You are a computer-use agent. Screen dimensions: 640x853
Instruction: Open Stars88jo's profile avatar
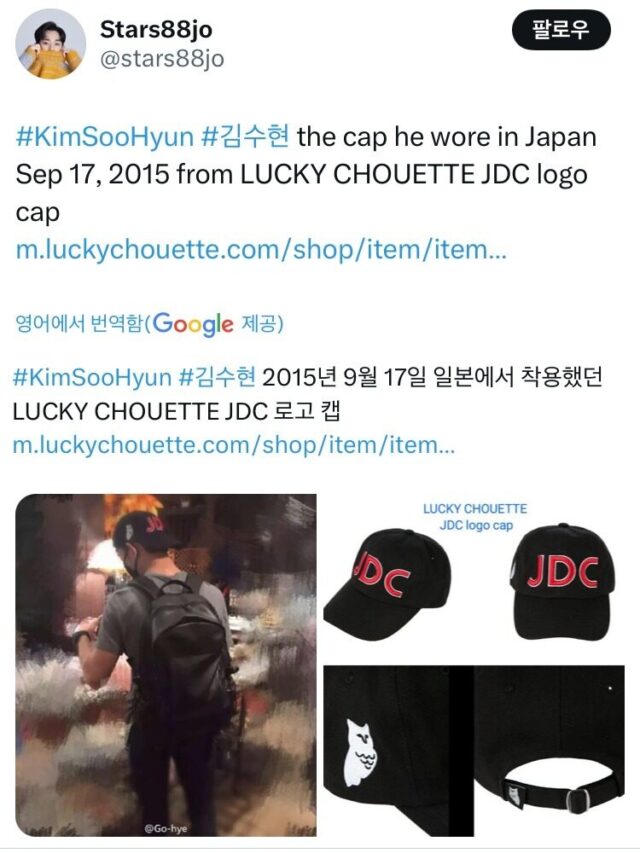[51, 44]
